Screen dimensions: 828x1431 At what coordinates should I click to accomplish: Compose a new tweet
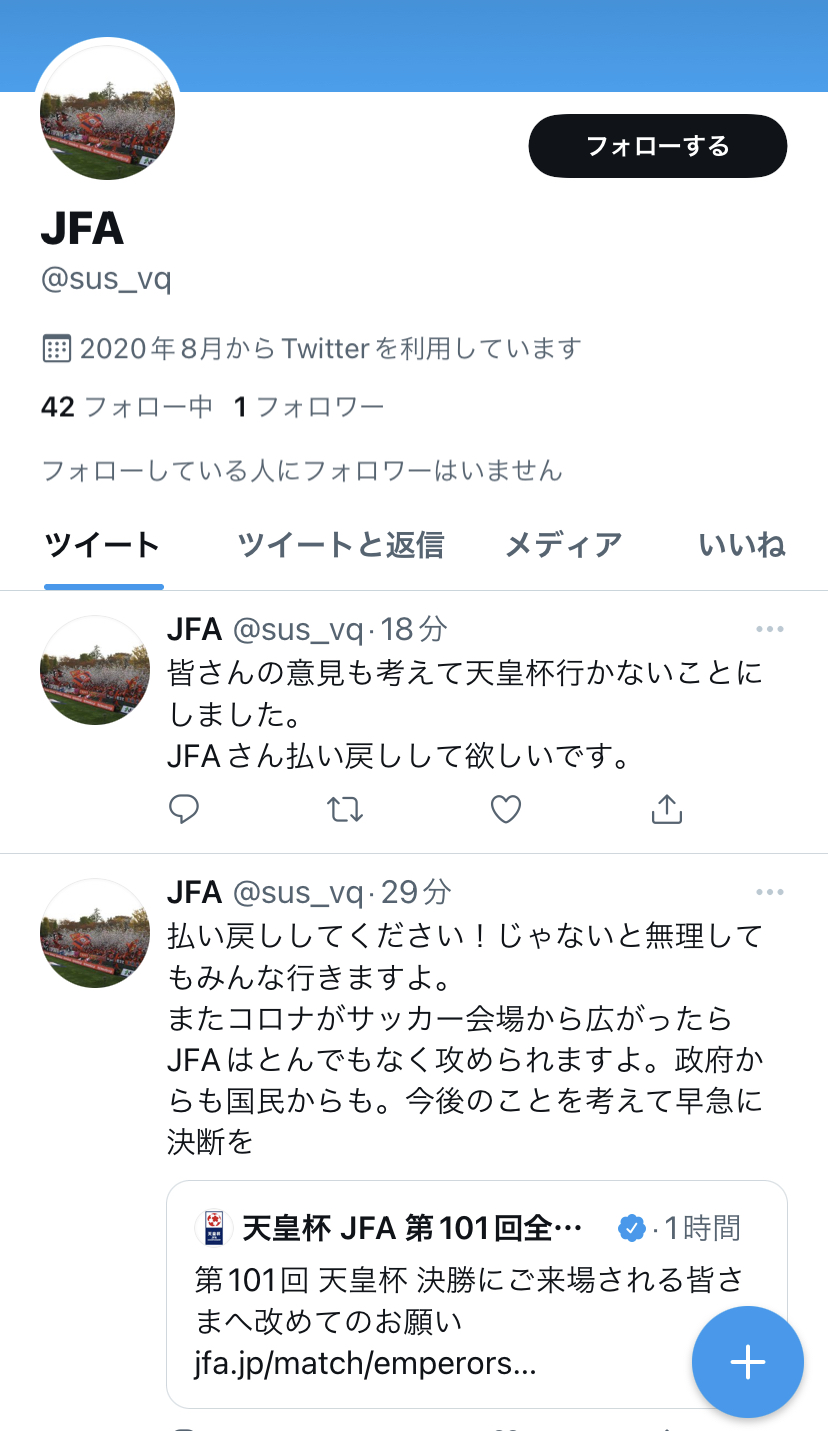[x=747, y=1361]
